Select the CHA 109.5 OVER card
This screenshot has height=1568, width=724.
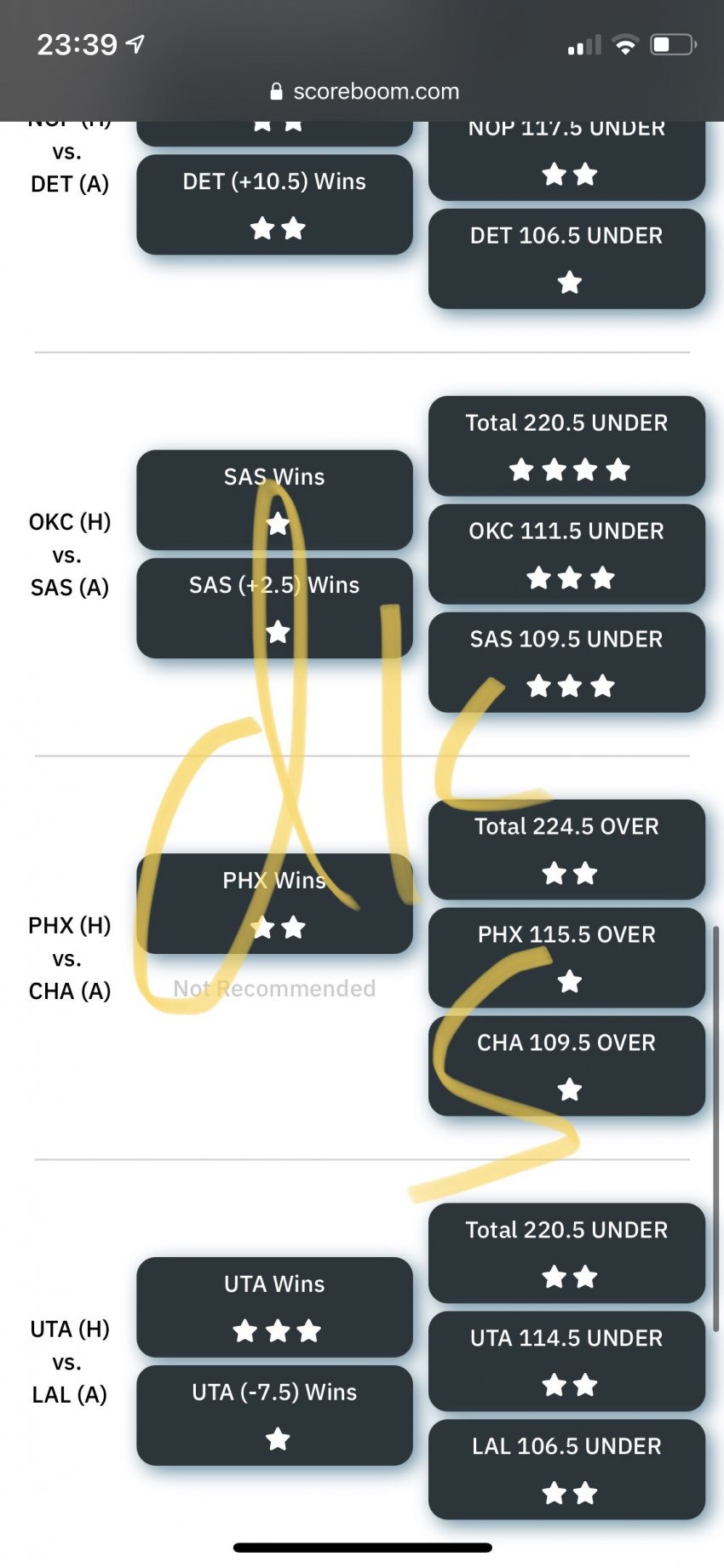tap(566, 1065)
